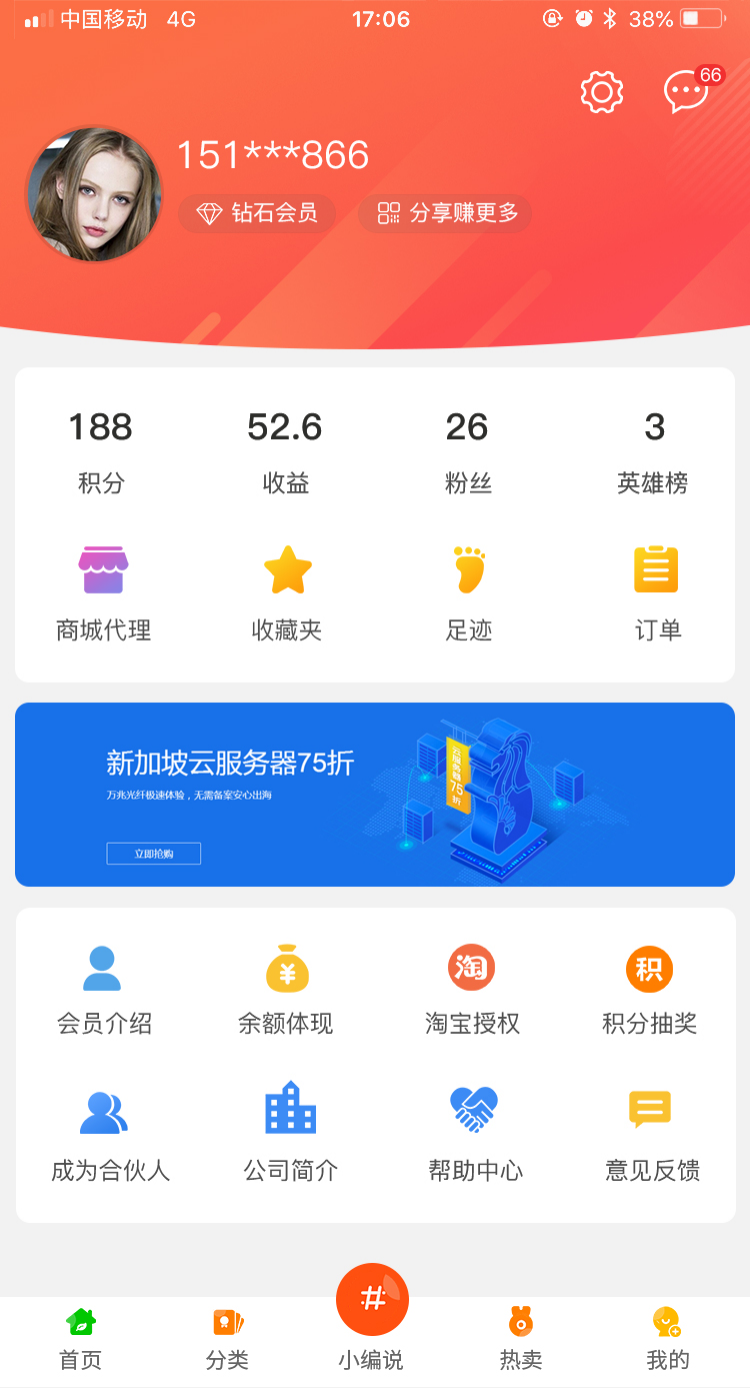Open 余额体现 balance withdrawal
Viewport: 750px width, 1388px height.
pos(286,990)
